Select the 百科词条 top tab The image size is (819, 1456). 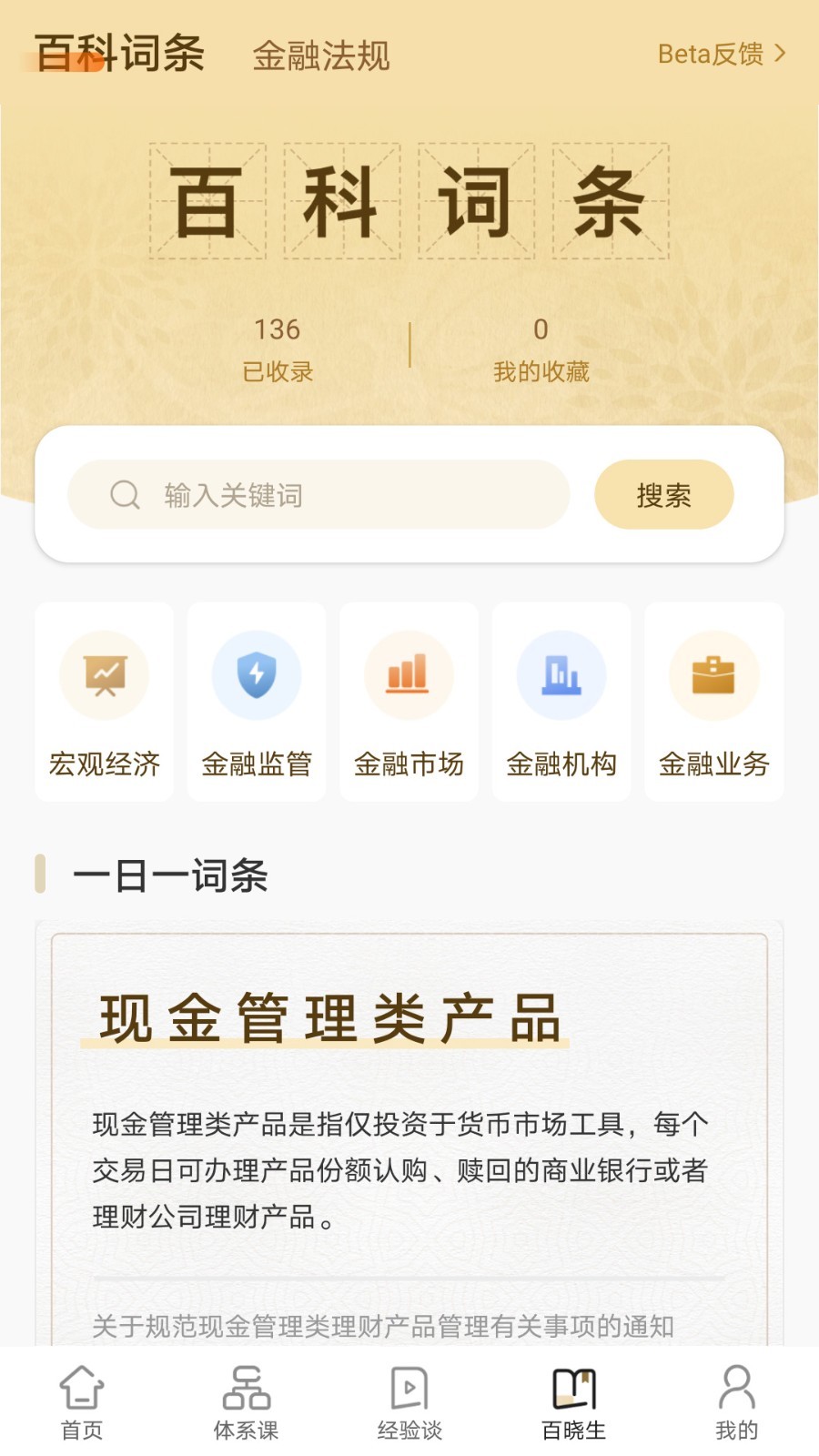pyautogui.click(x=119, y=53)
